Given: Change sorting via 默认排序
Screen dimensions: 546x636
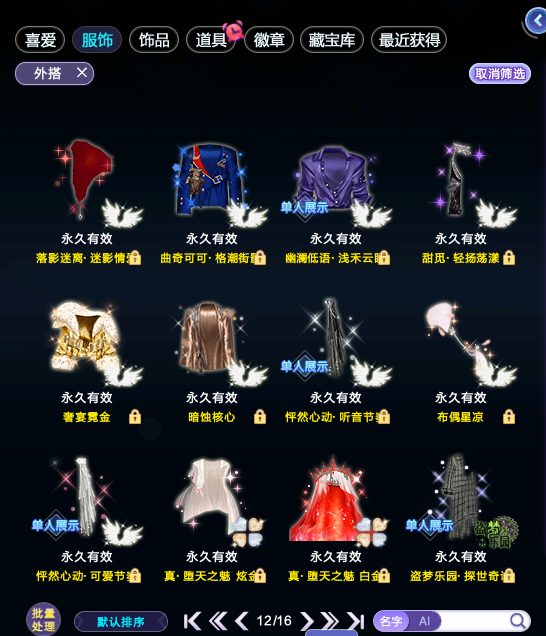Looking at the screenshot, I should [121, 621].
